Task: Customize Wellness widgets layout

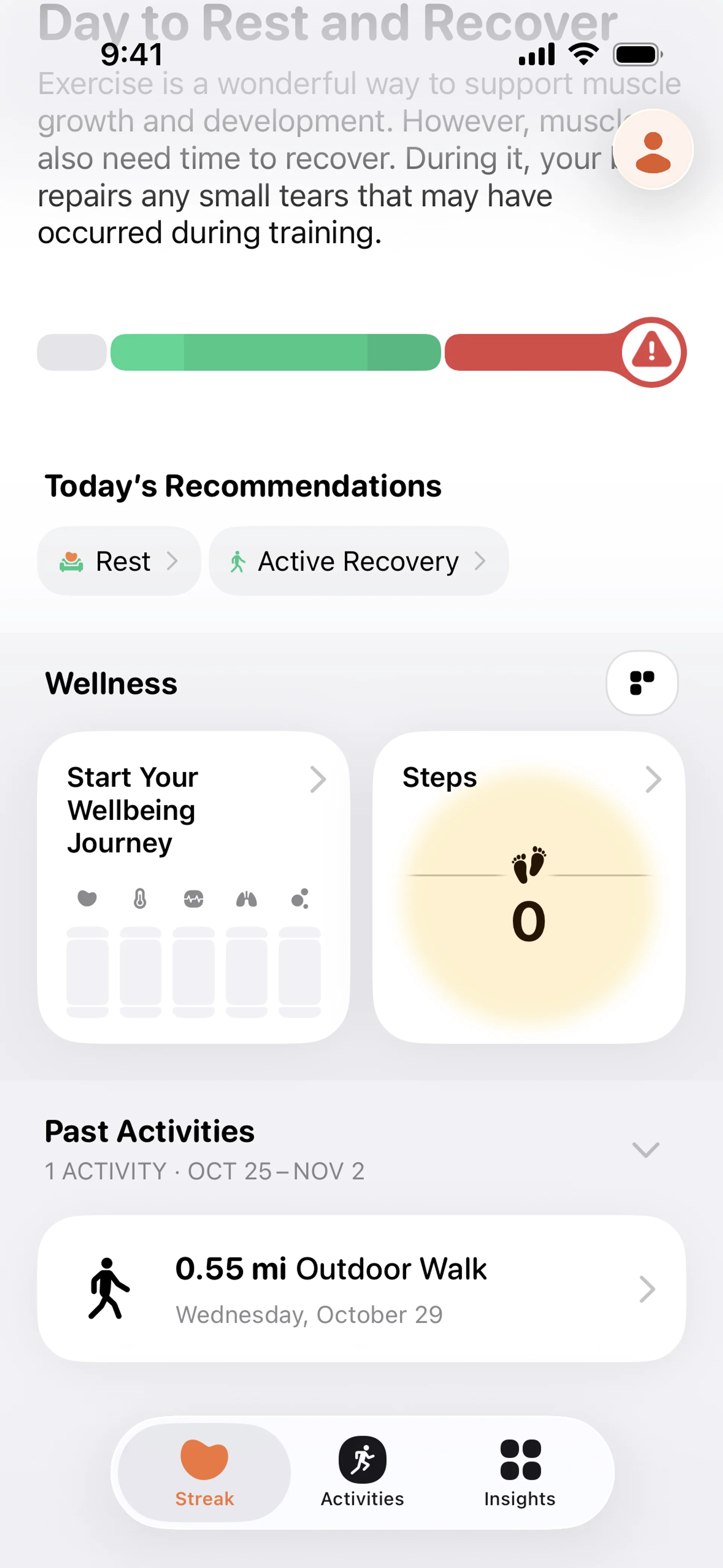Action: (x=641, y=683)
